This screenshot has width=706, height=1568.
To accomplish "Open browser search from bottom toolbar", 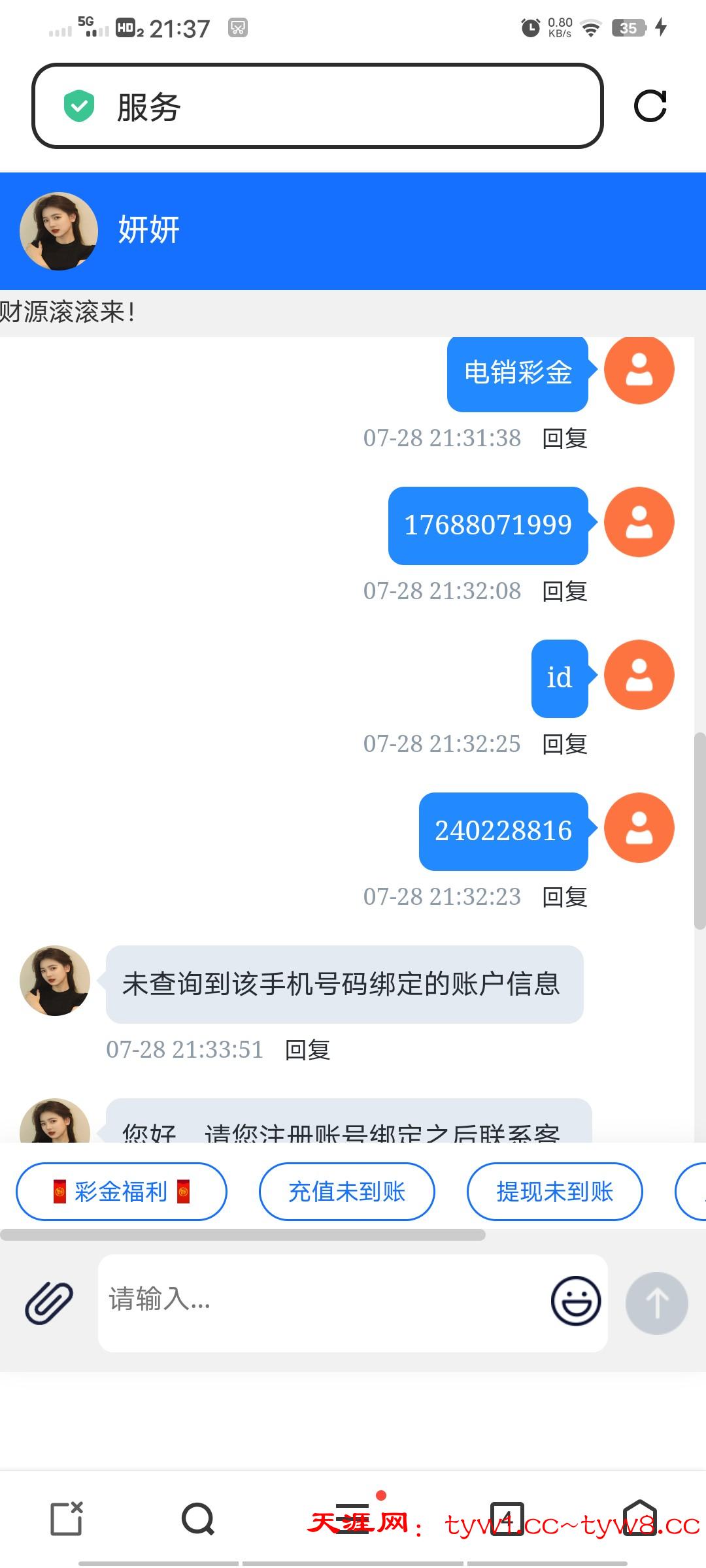I will pos(198,1518).
